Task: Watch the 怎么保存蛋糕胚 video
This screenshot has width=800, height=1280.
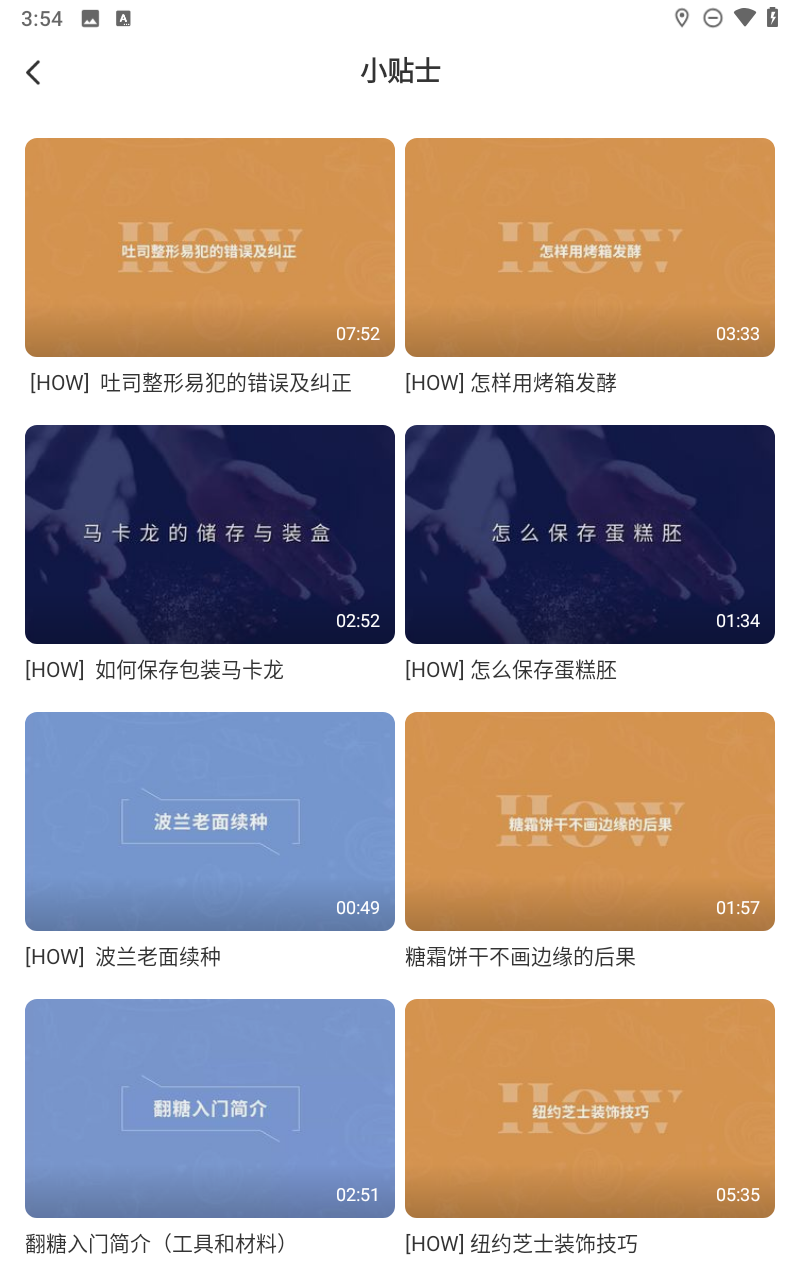Action: click(x=590, y=534)
